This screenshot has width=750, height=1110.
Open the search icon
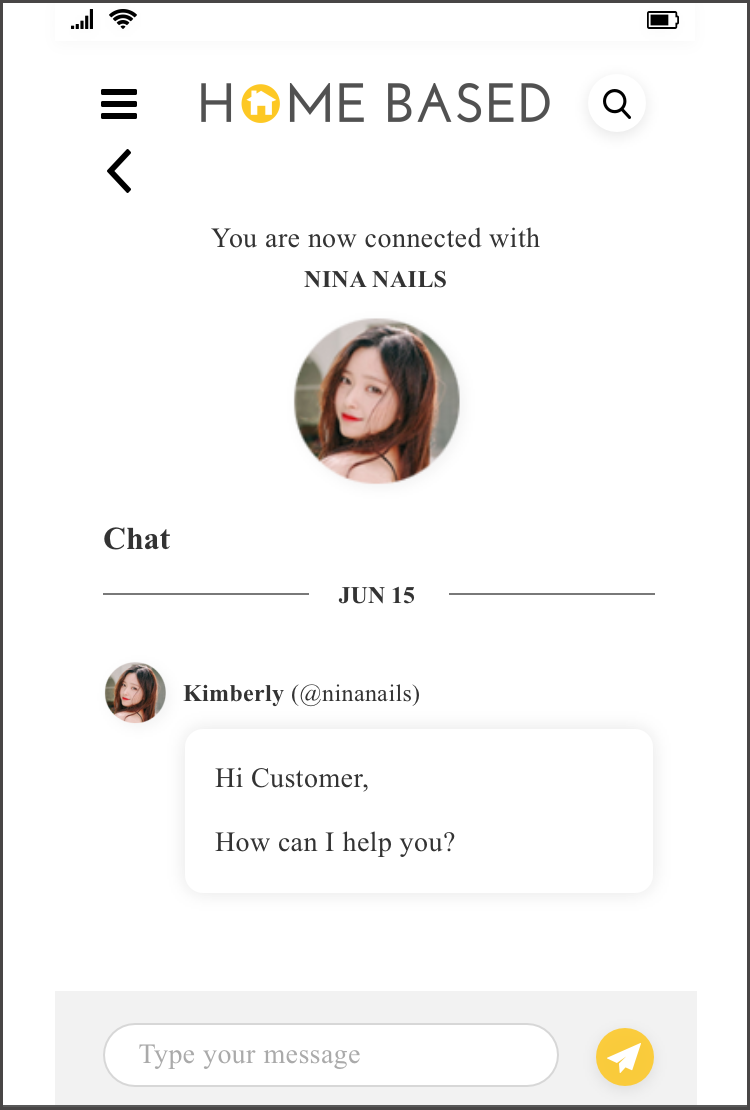coord(617,104)
